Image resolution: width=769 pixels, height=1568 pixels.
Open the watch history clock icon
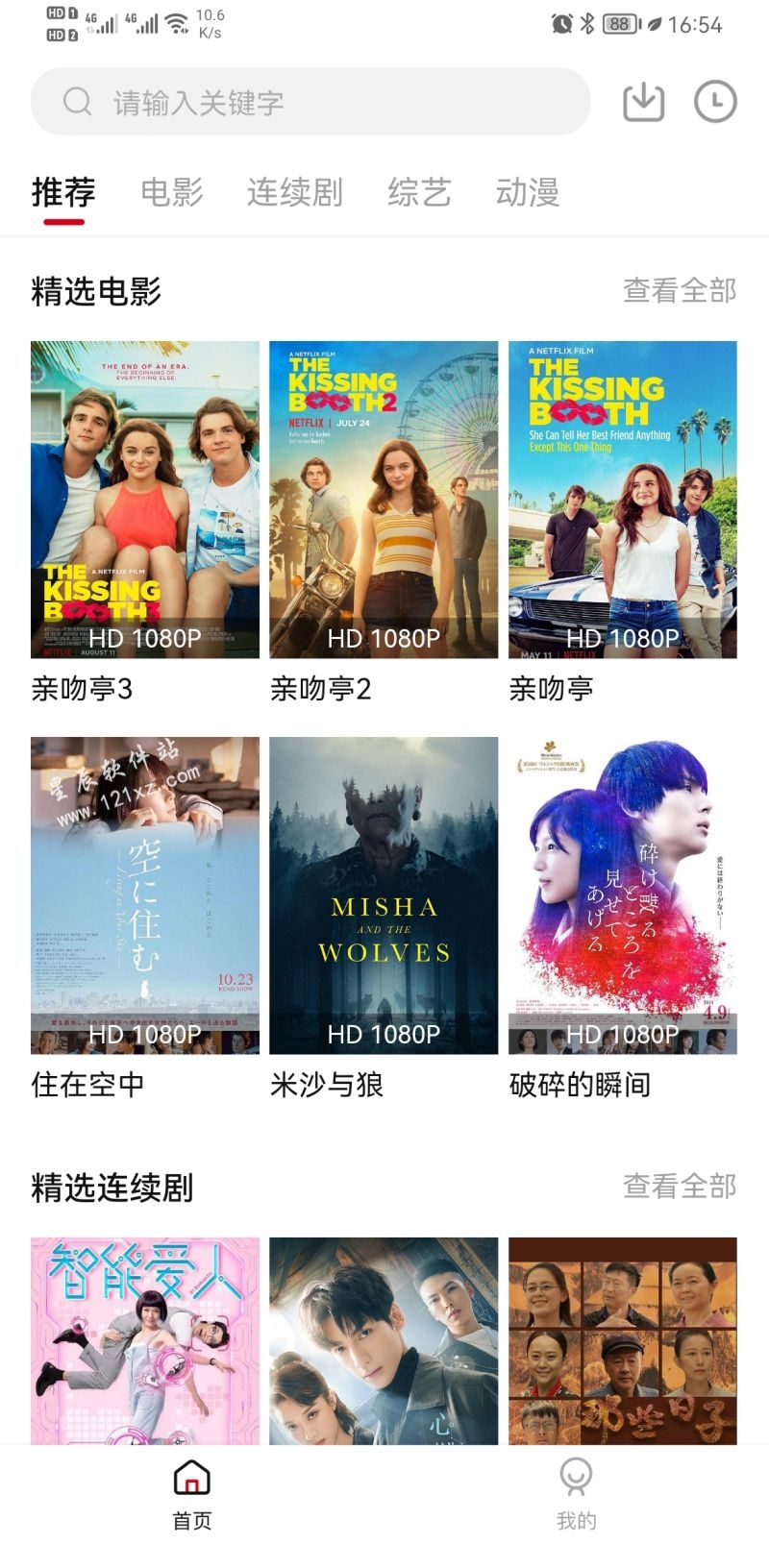(x=715, y=102)
